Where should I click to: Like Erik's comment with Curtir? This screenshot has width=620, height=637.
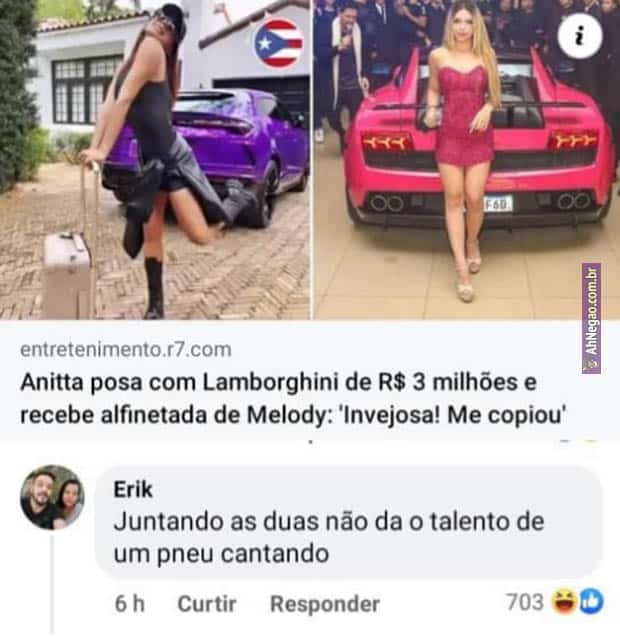(206, 603)
